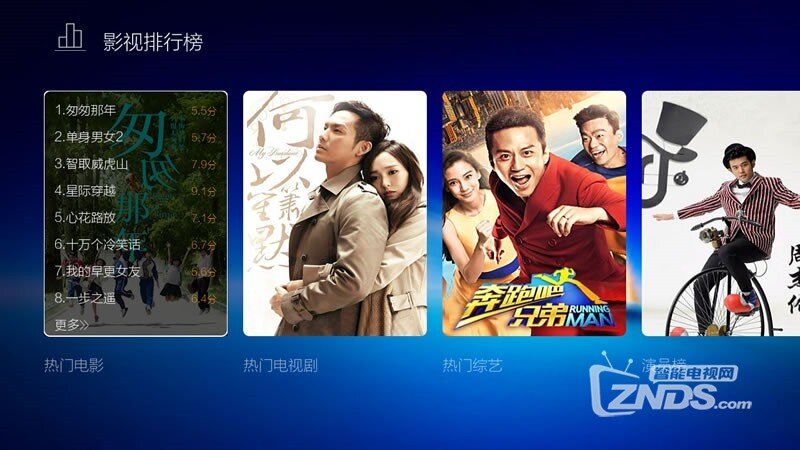The image size is (800, 450).
Task: Open 7.我的早更女友 movie entry
Action: click(x=97, y=271)
